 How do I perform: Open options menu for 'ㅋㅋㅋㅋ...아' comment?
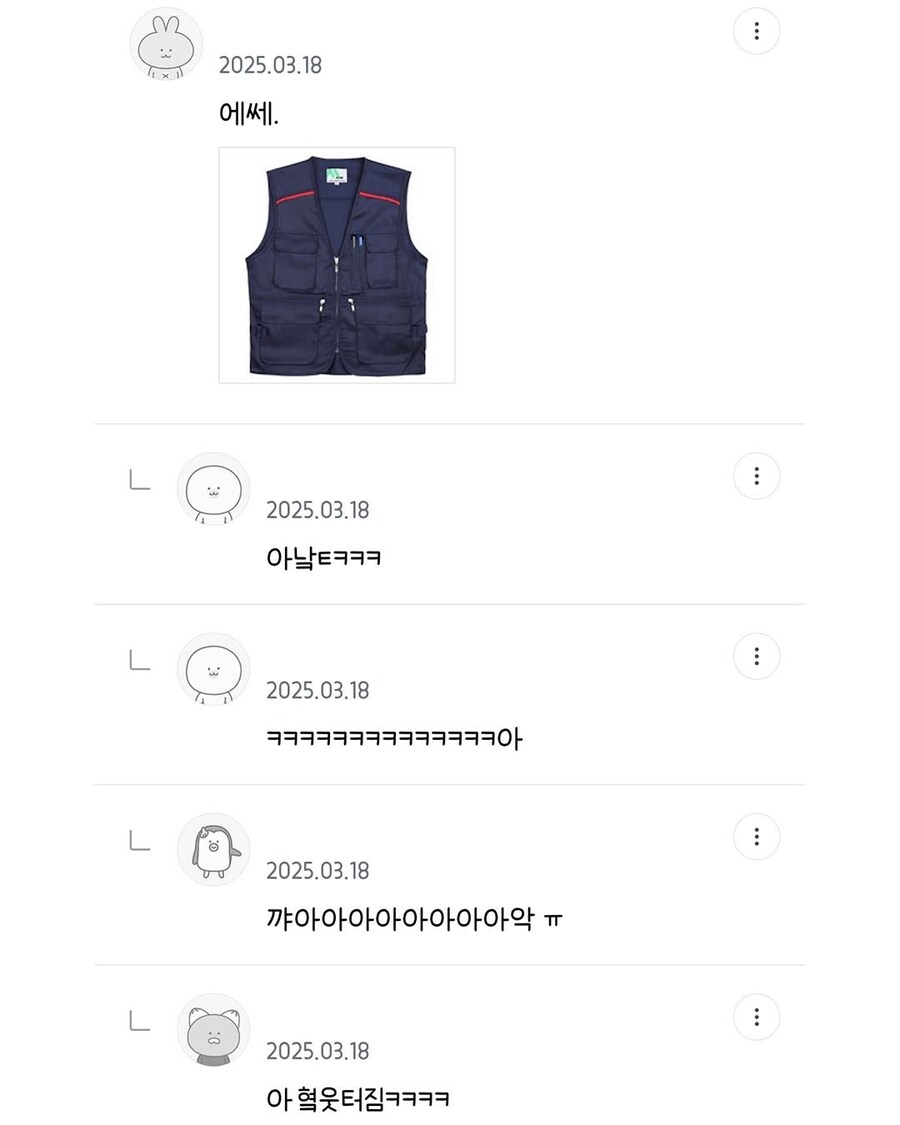coord(757,656)
